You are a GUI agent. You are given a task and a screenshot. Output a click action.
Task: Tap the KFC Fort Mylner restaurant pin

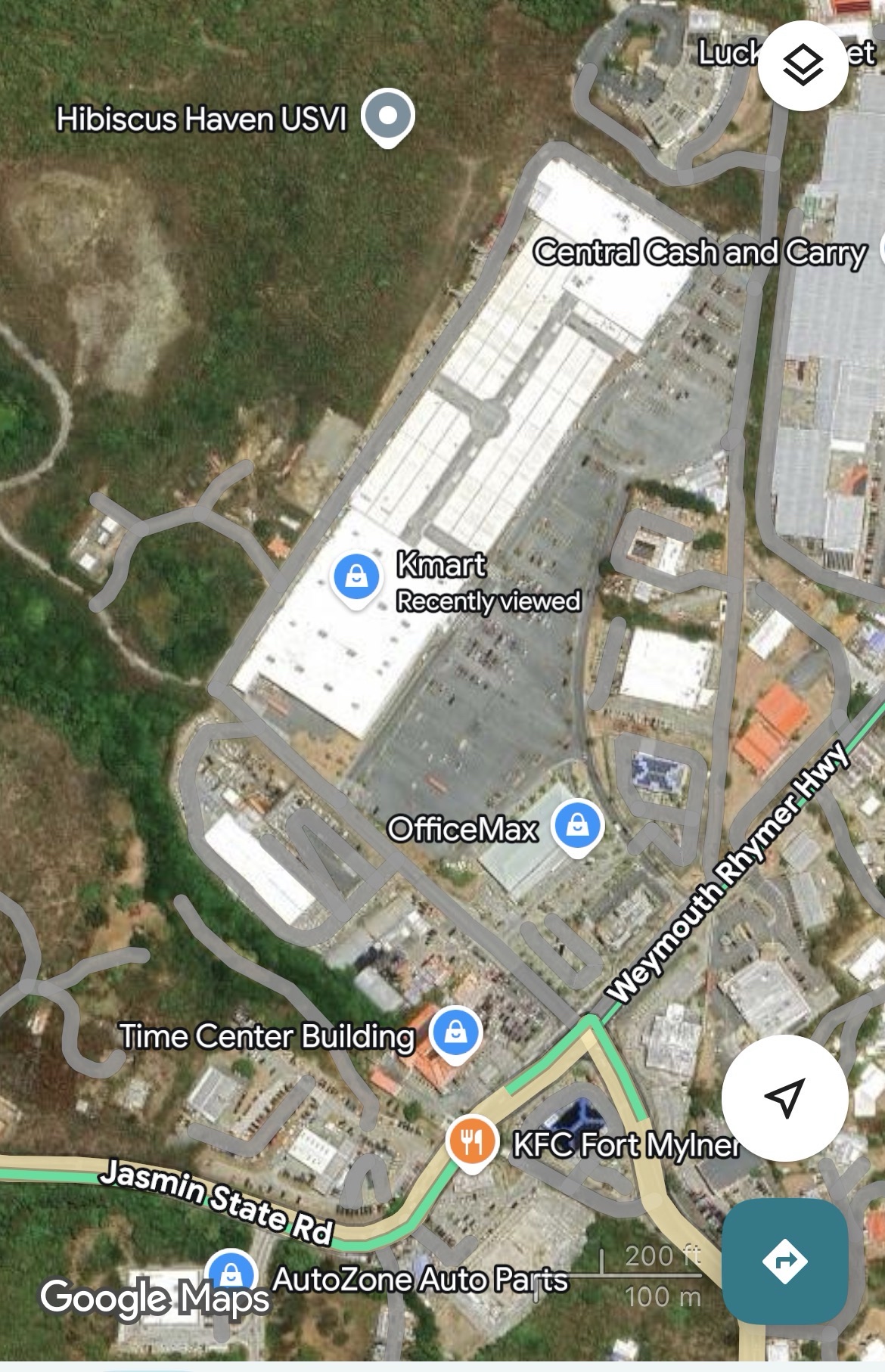pos(472,1142)
